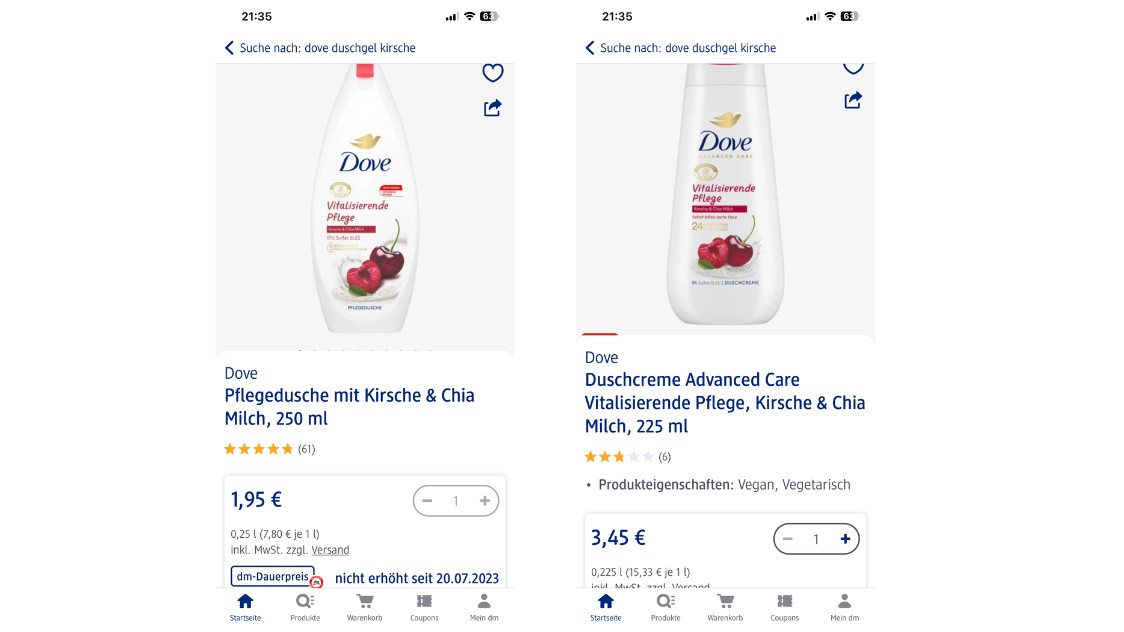Image resolution: width=1124 pixels, height=632 pixels.
Task: Open the Versand link under 1,95 € price
Action: coord(330,550)
